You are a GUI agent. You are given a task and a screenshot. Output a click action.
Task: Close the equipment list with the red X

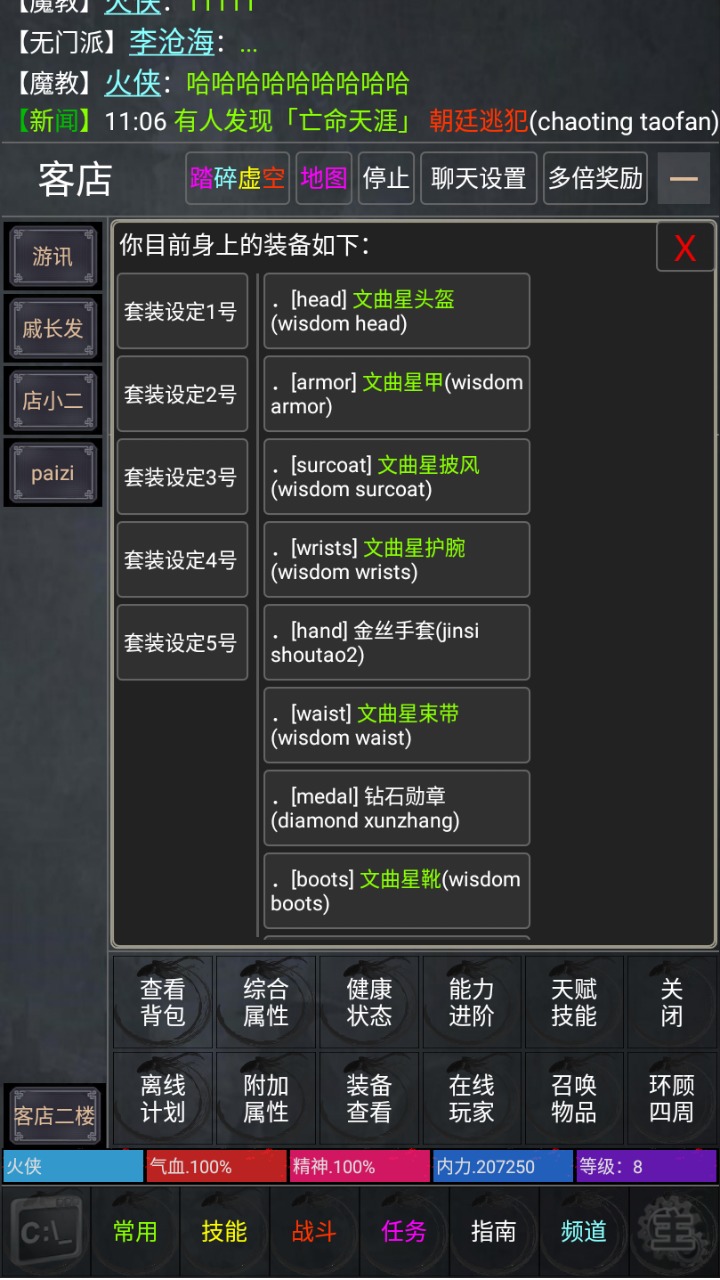coord(684,249)
